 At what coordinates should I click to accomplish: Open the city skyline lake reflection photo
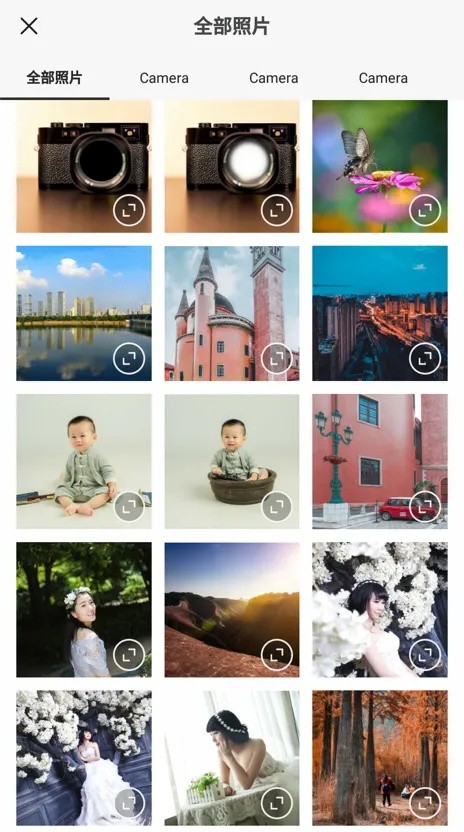click(x=84, y=313)
